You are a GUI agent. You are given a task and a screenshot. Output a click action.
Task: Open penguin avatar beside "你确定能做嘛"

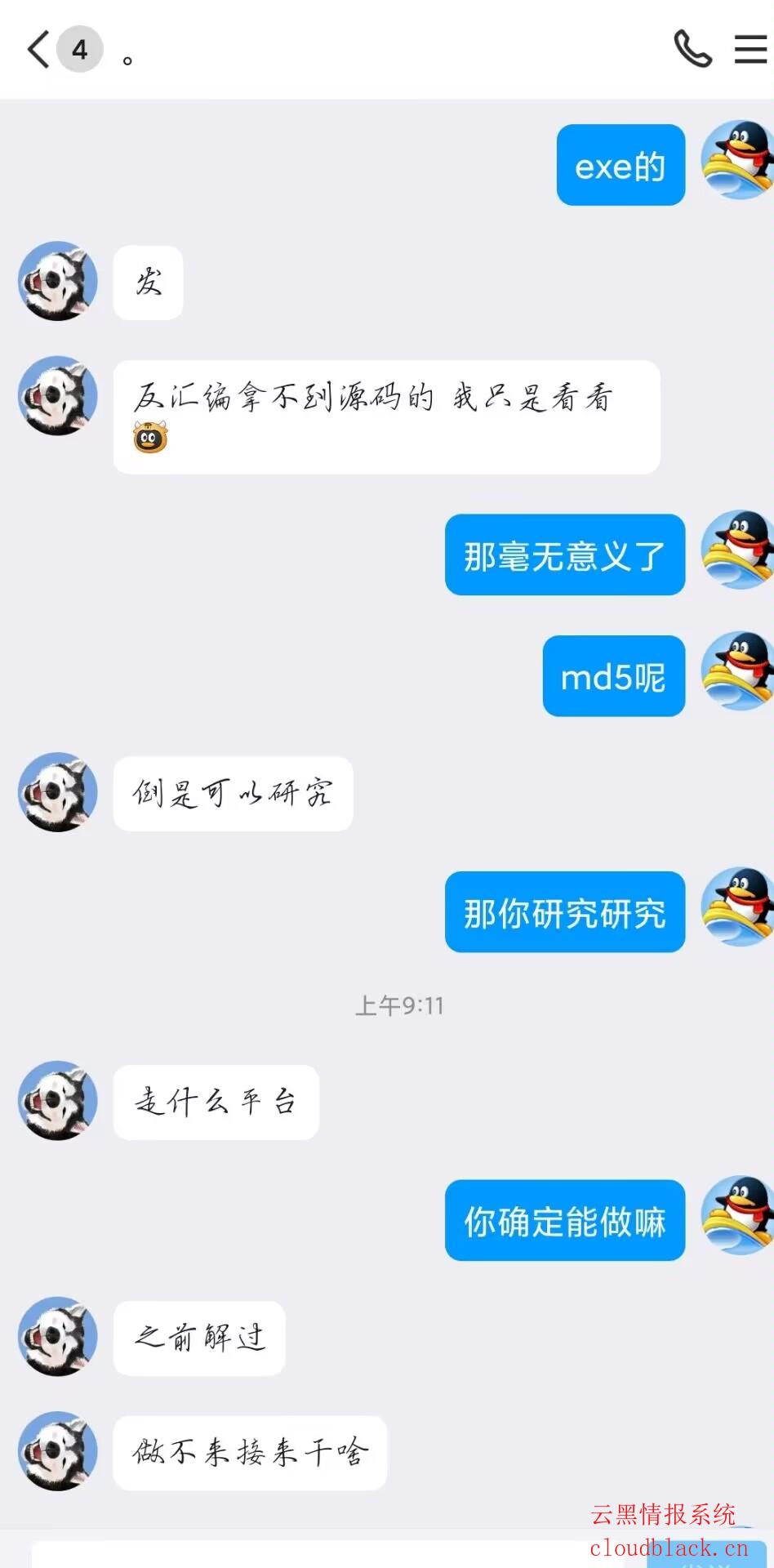tap(737, 1216)
